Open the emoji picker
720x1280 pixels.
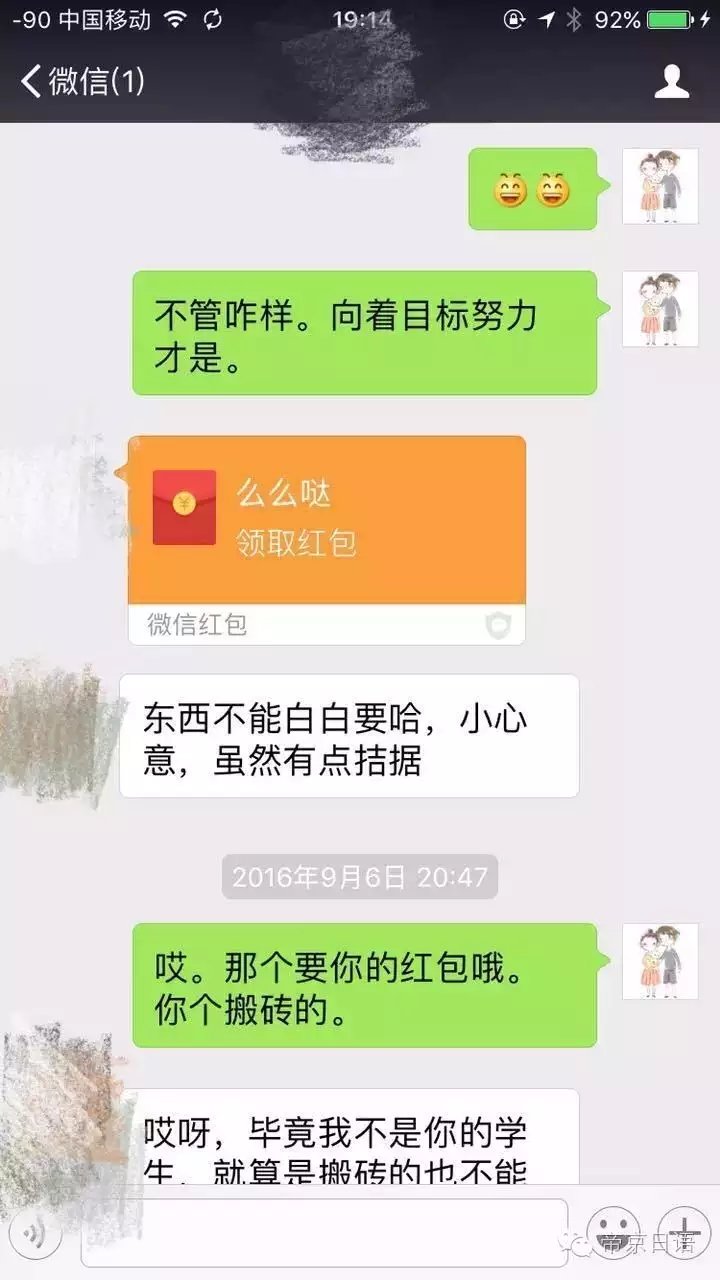(x=613, y=1232)
